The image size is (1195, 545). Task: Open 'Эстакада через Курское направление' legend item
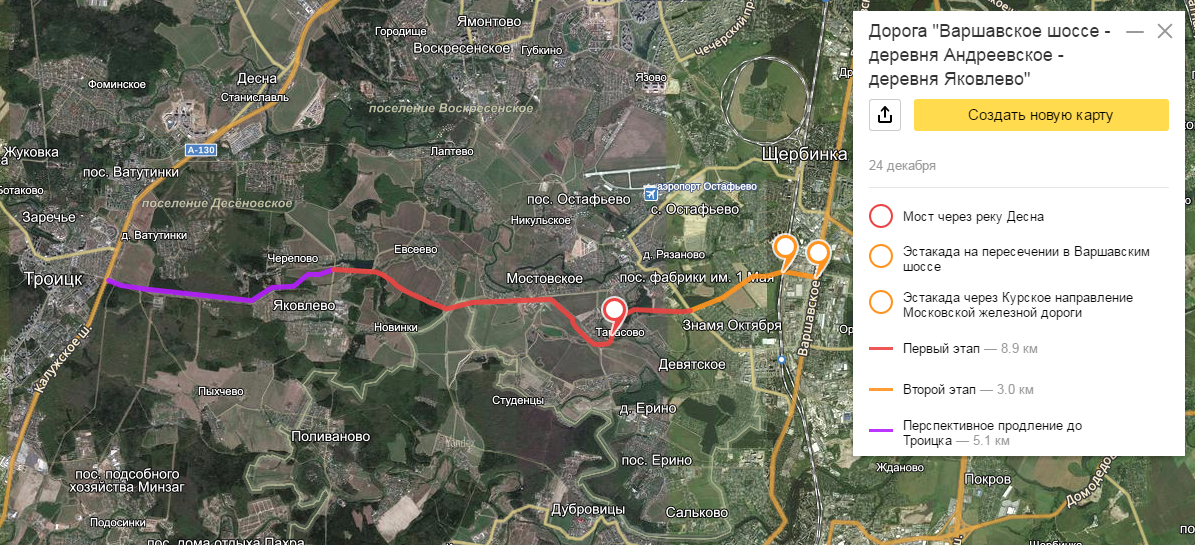tap(1017, 304)
